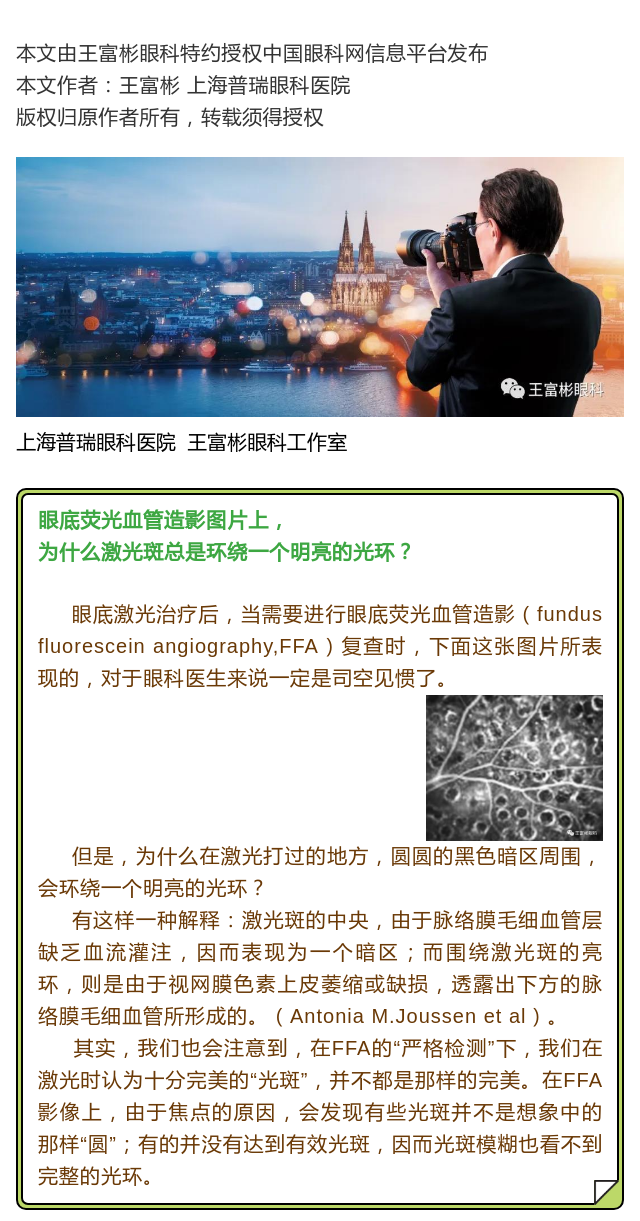Open the city skyline photographer banner image
Viewport: 640px width, 1221px height.
pyautogui.click(x=320, y=287)
